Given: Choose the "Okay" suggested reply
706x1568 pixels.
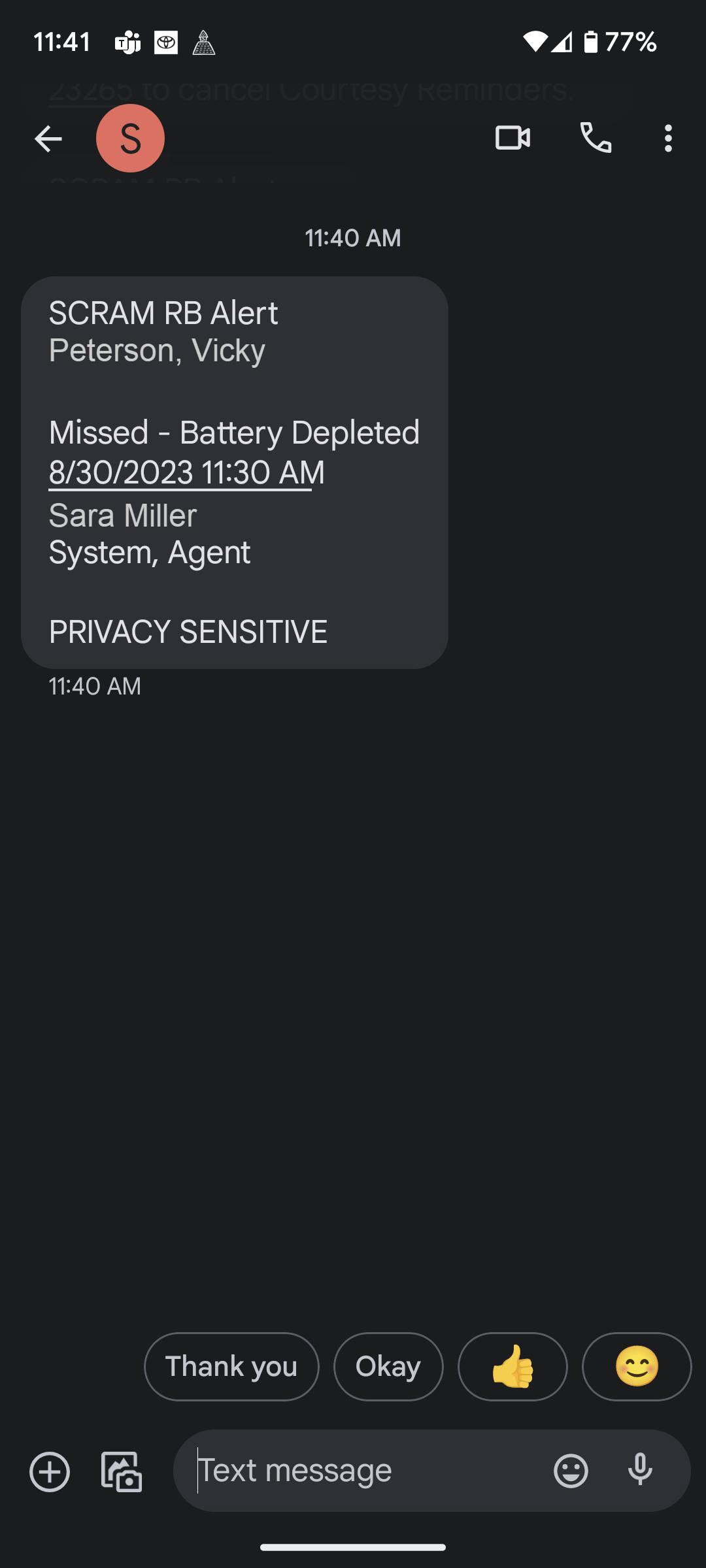Looking at the screenshot, I should point(388,1366).
